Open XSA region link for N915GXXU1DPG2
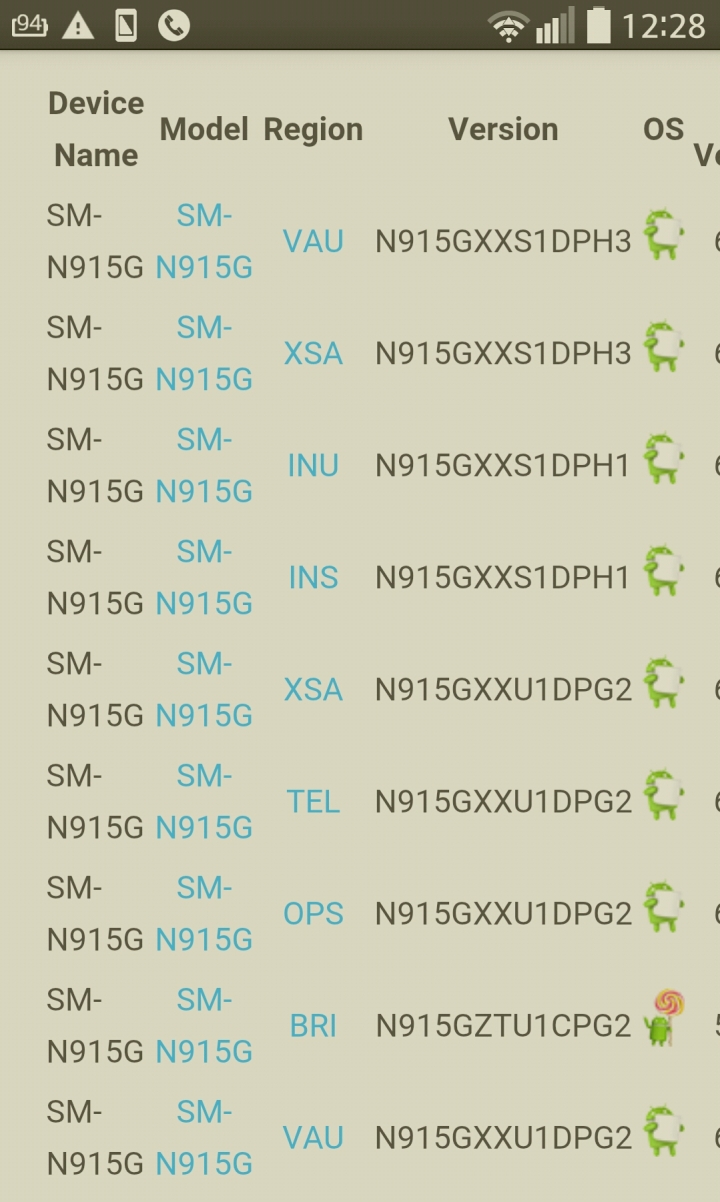This screenshot has height=1202, width=720. [x=313, y=690]
